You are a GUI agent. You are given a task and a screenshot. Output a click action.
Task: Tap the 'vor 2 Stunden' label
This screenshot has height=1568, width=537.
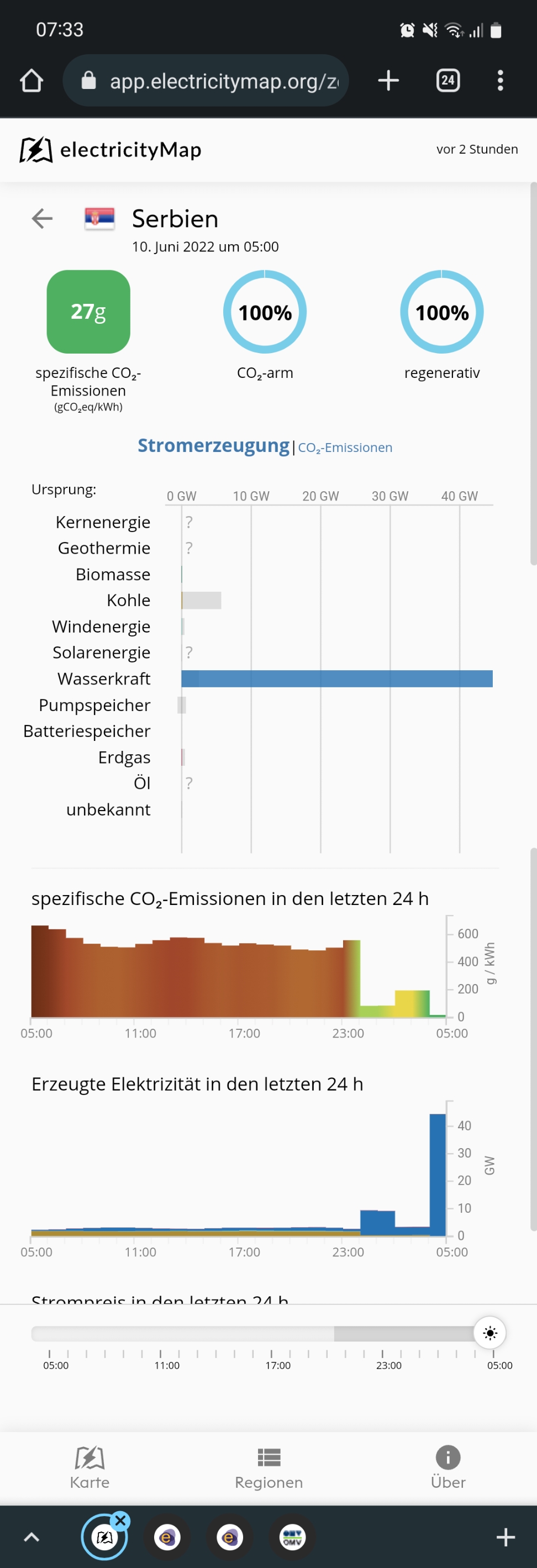click(477, 149)
